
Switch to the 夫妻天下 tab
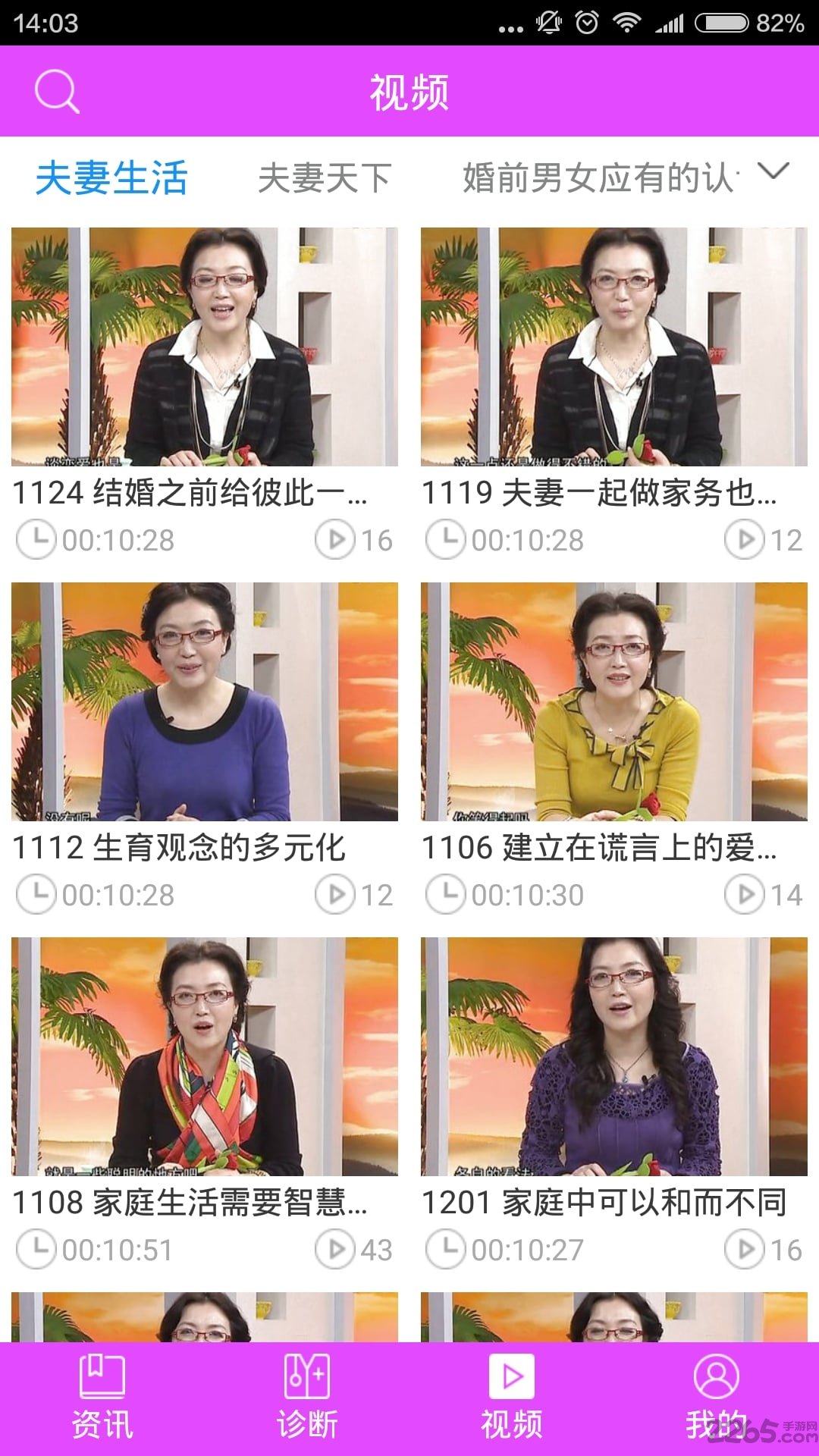[324, 179]
